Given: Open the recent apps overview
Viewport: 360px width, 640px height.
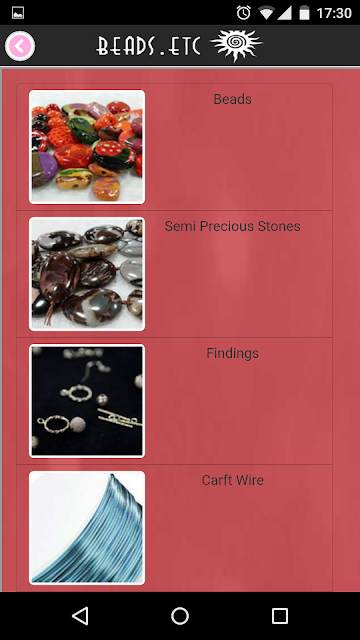Looking at the screenshot, I should tap(280, 616).
